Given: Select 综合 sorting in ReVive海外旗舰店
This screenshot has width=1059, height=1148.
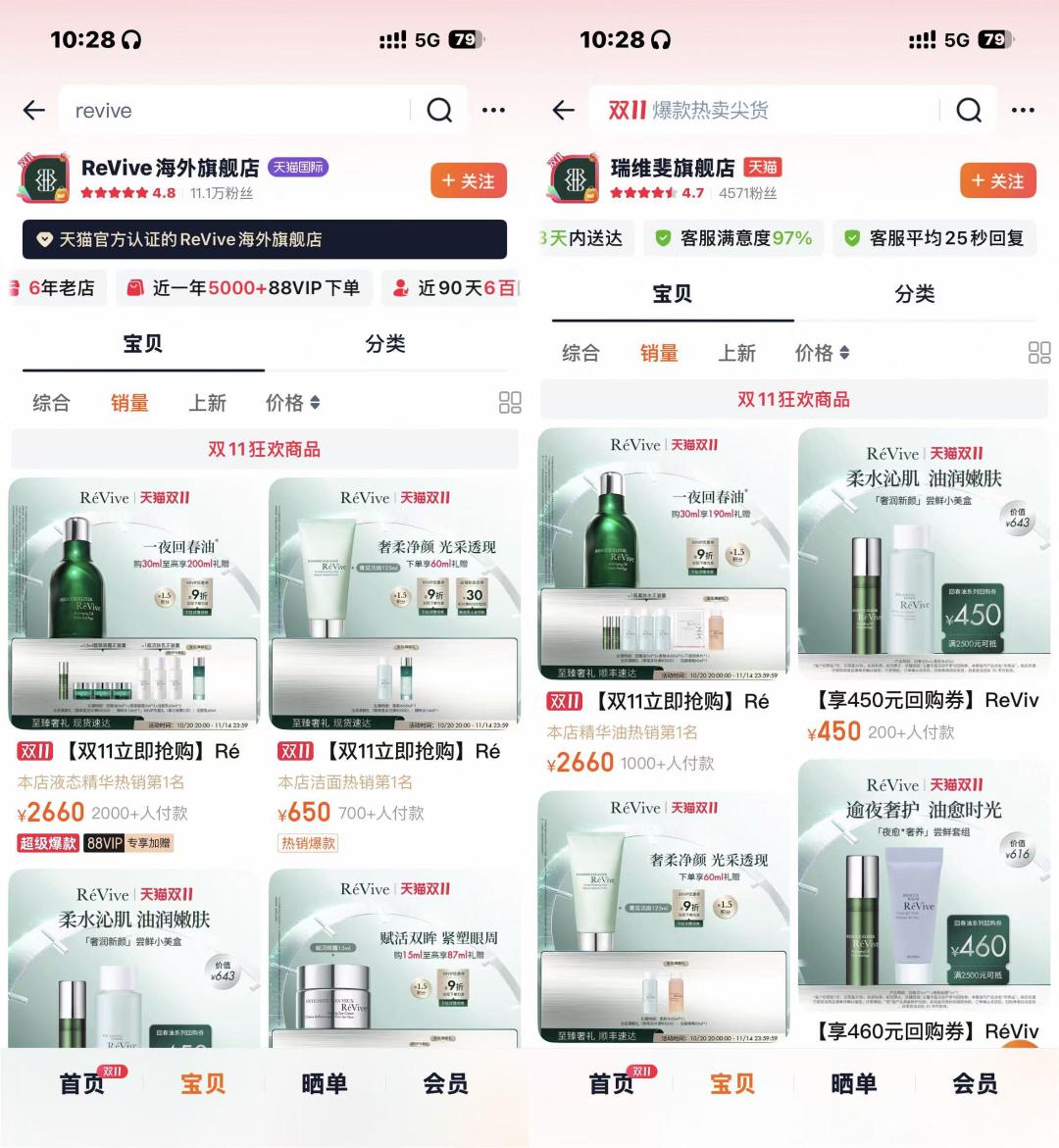Looking at the screenshot, I should pos(51,403).
